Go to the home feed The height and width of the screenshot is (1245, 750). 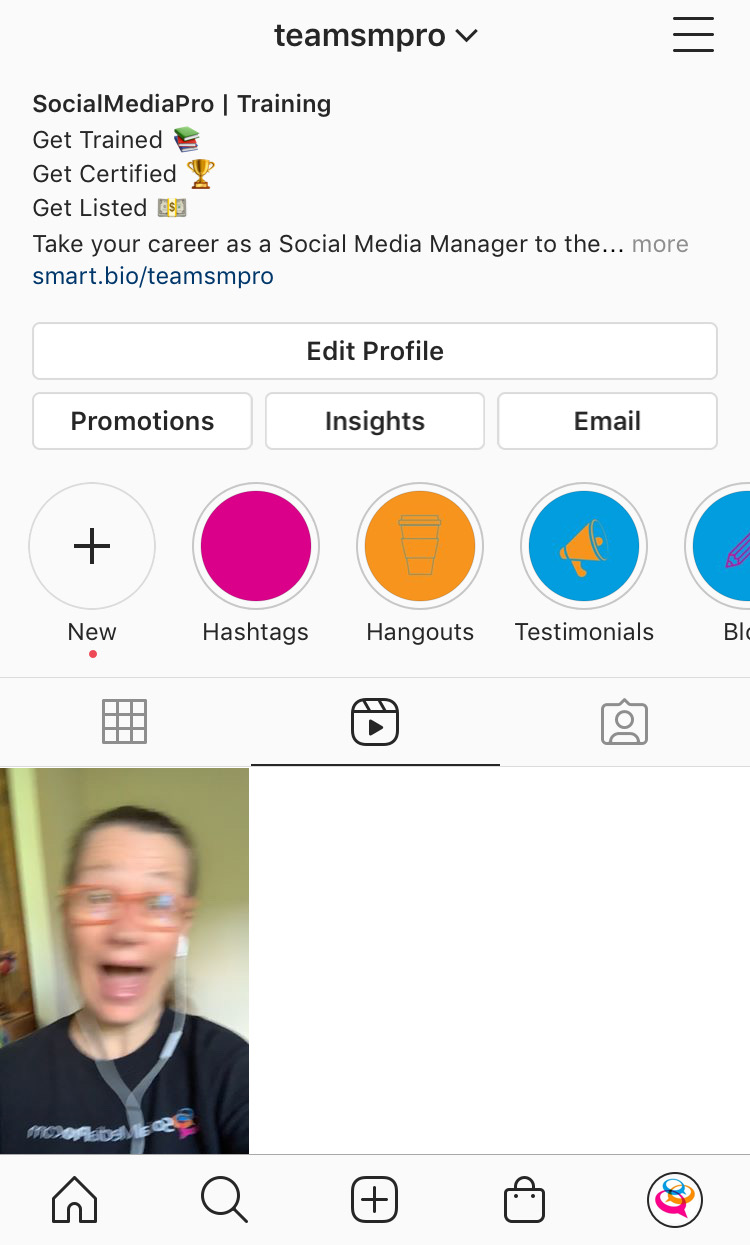click(75, 1199)
